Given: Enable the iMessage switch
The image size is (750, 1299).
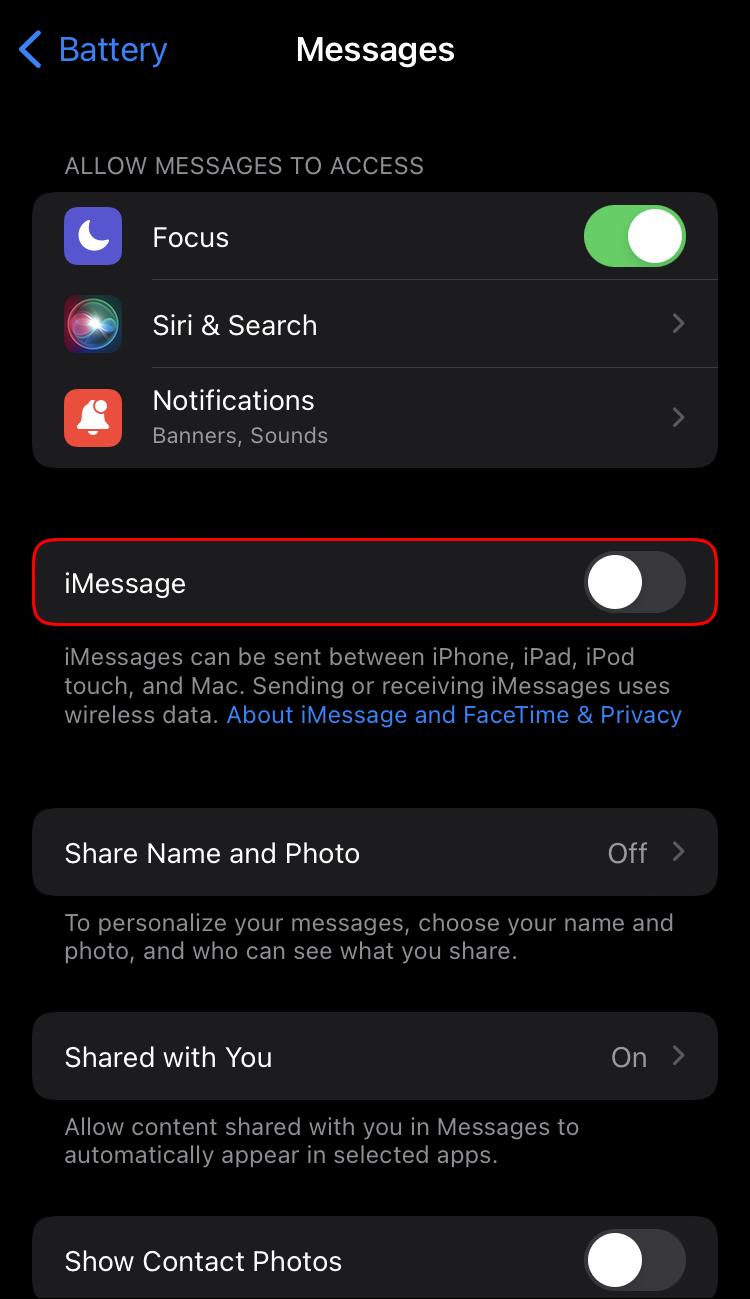Looking at the screenshot, I should click(x=634, y=583).
